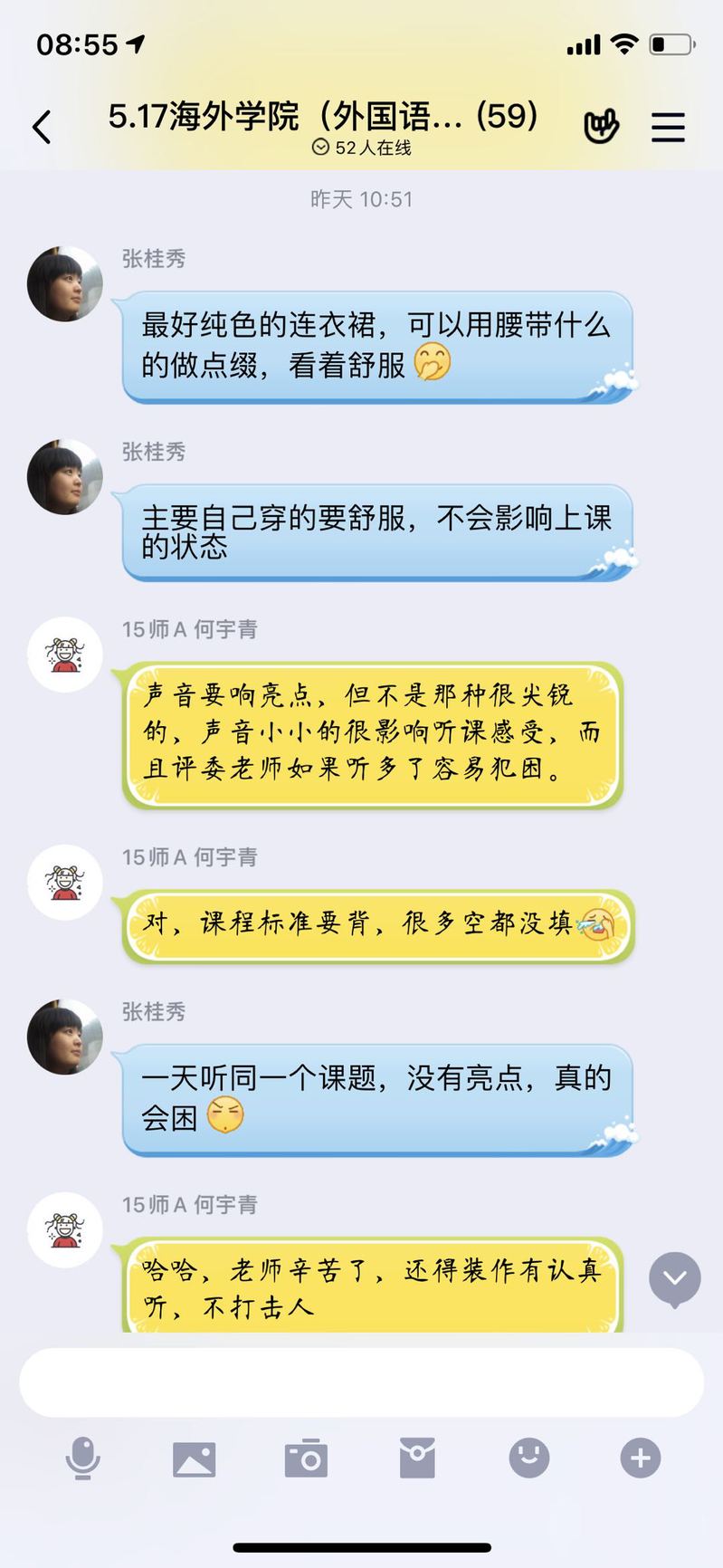Open the camera to take a photo
This screenshot has width=723, height=1568.
306,1458
